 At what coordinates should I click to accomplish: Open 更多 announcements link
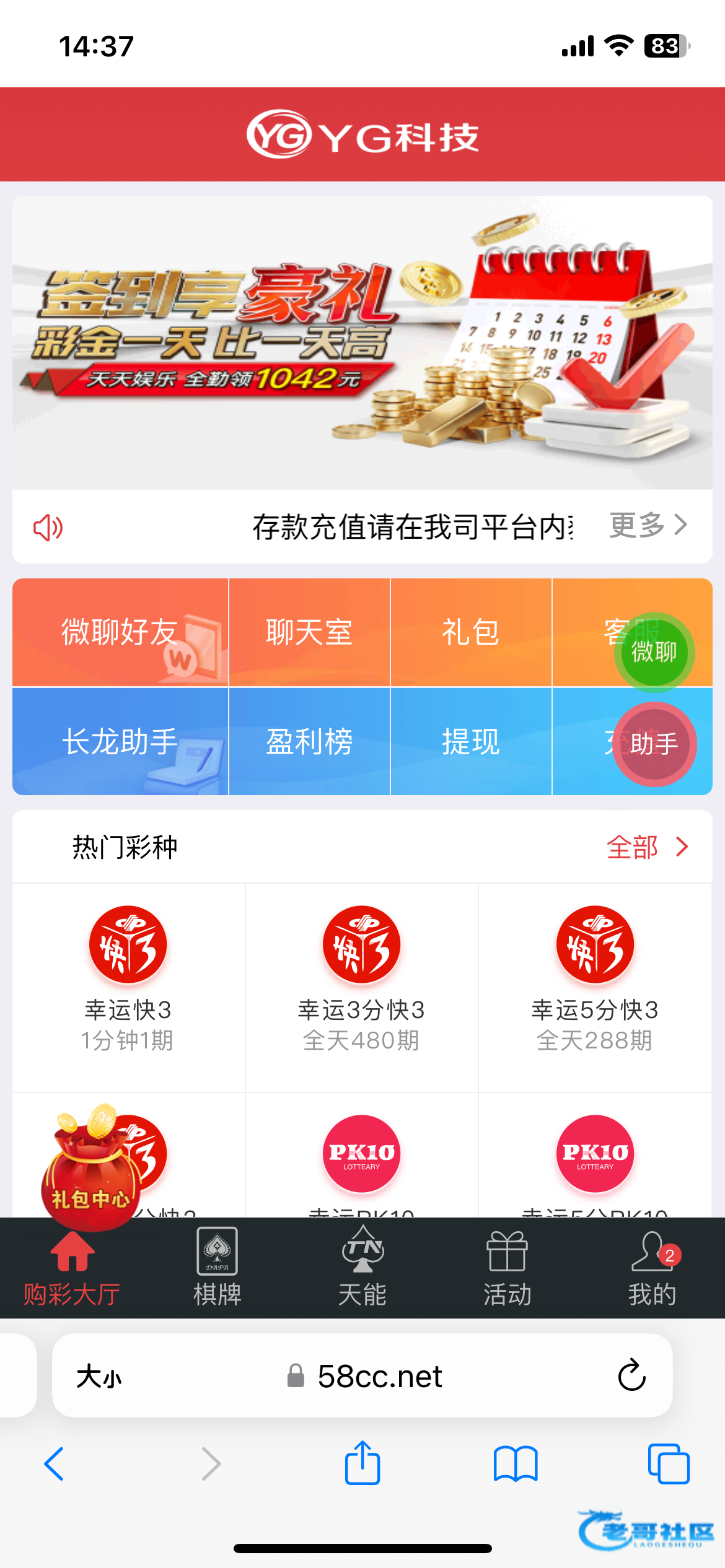pos(648,526)
